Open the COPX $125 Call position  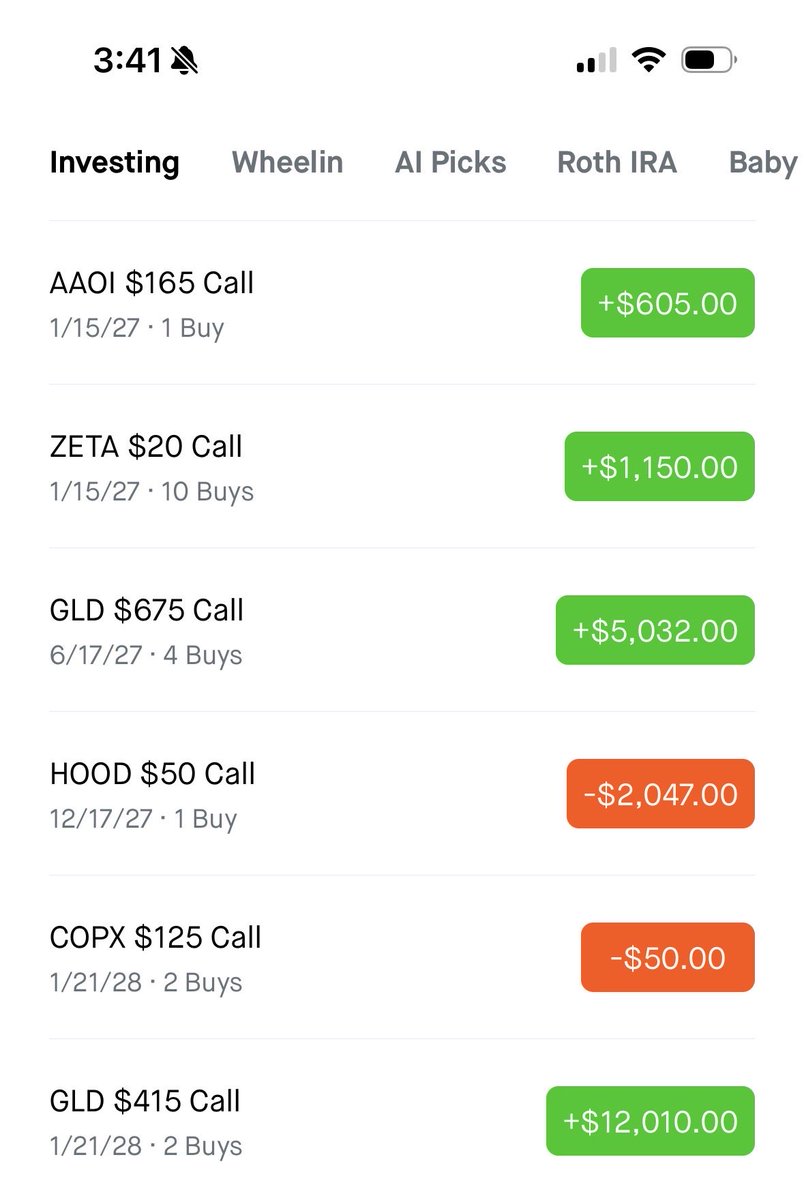[155, 957]
